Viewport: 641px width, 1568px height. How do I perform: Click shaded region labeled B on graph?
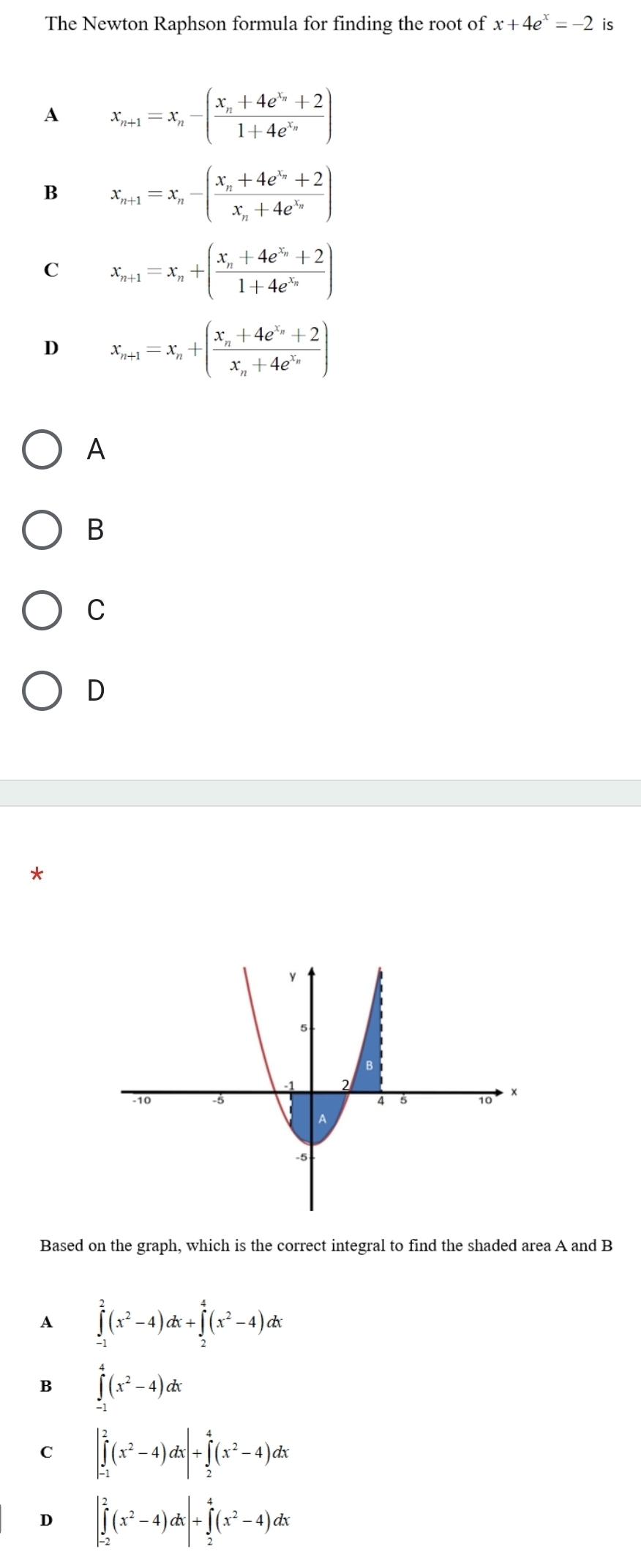tap(370, 1066)
